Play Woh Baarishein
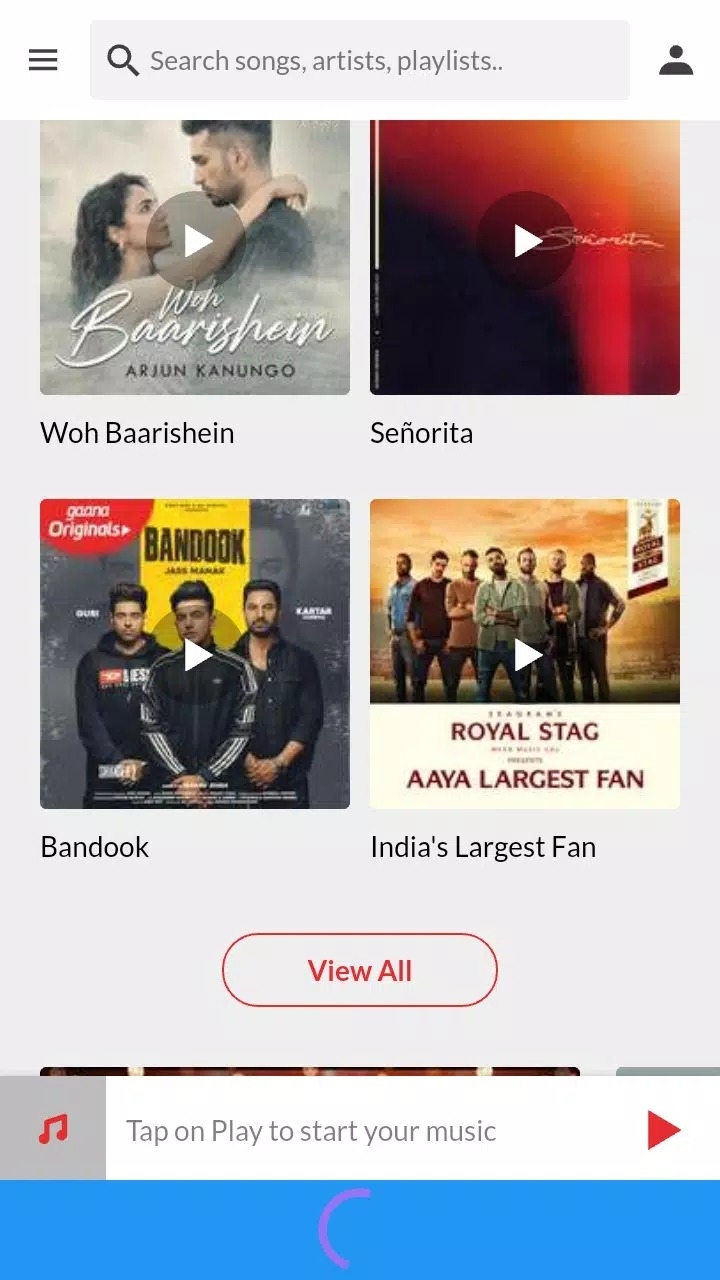The height and width of the screenshot is (1280, 720). [x=196, y=241]
